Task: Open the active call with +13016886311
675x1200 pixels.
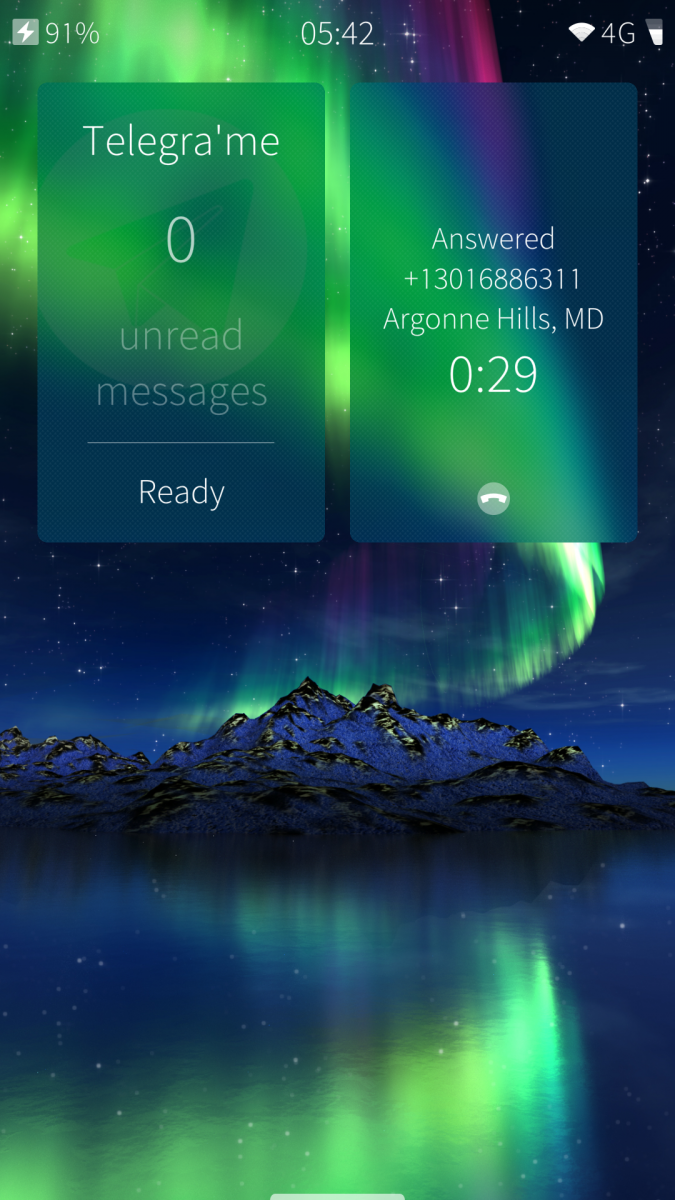Action: [x=493, y=300]
